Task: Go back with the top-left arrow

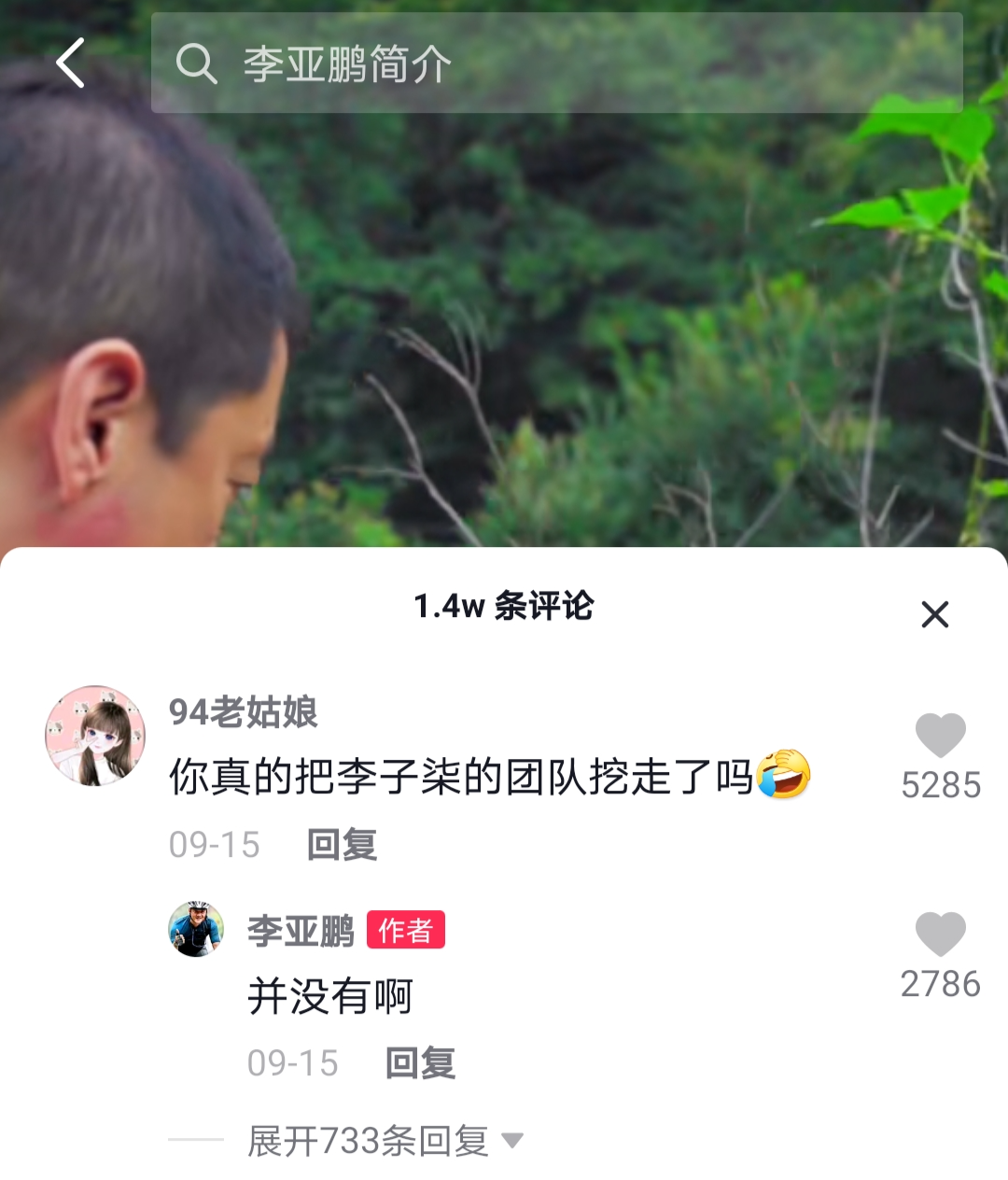Action: [71, 63]
